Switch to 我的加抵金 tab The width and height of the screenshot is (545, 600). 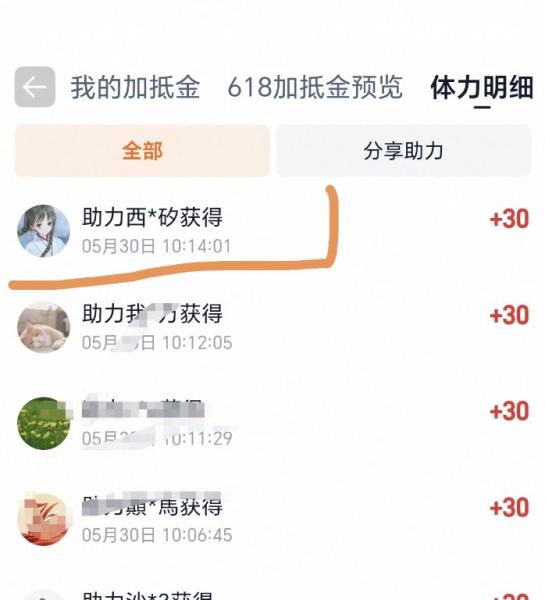tap(135, 87)
